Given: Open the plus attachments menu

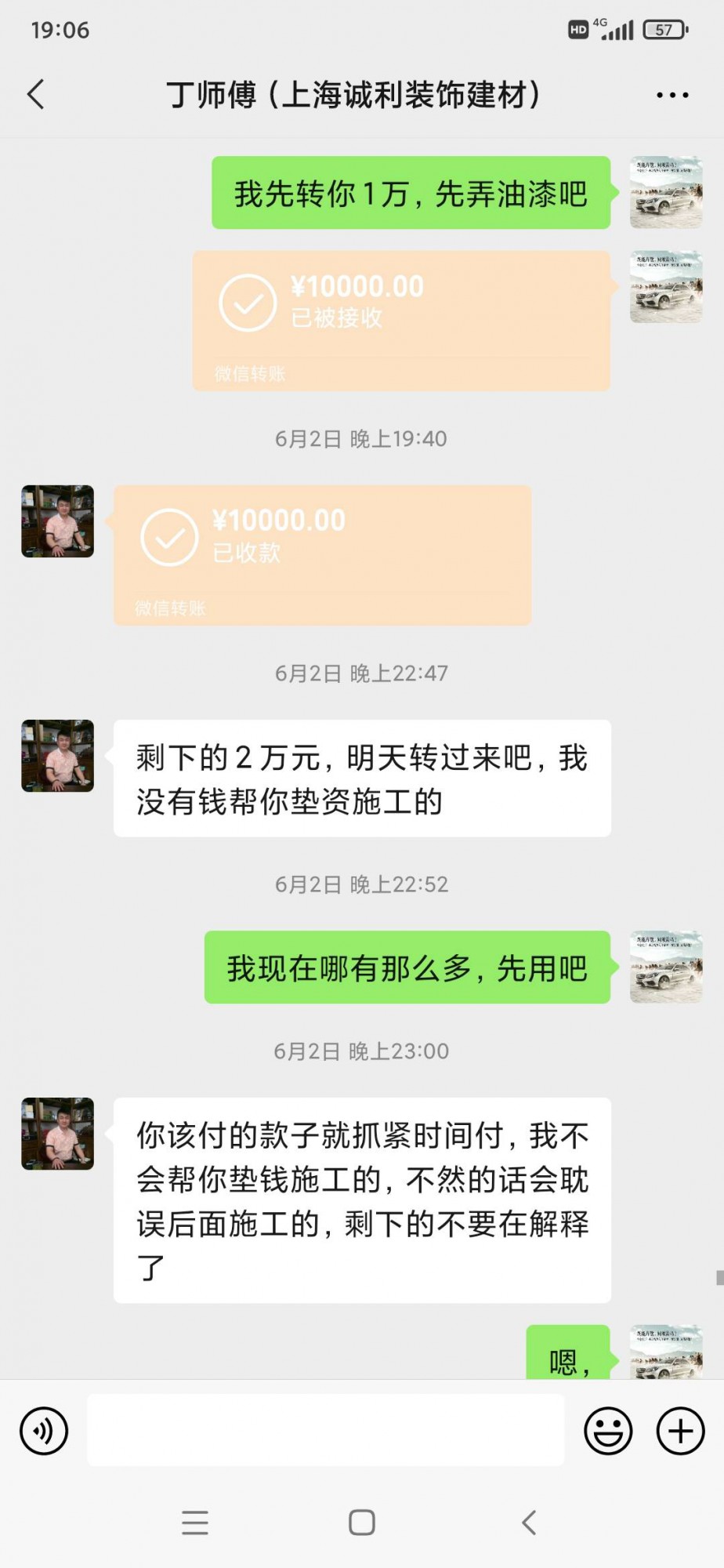Looking at the screenshot, I should (x=680, y=1431).
